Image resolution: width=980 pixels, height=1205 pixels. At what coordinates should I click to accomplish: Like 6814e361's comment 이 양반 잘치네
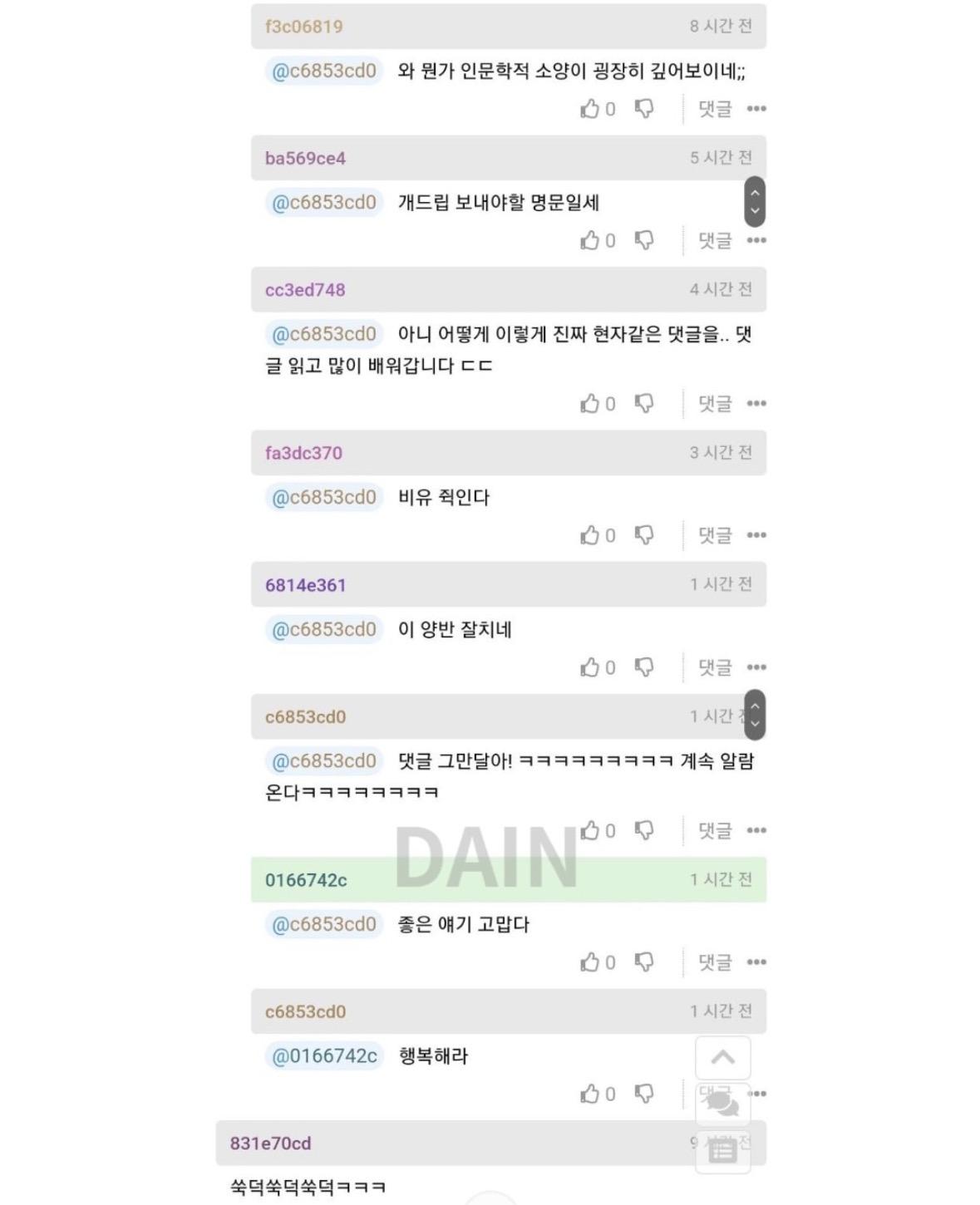tap(590, 667)
